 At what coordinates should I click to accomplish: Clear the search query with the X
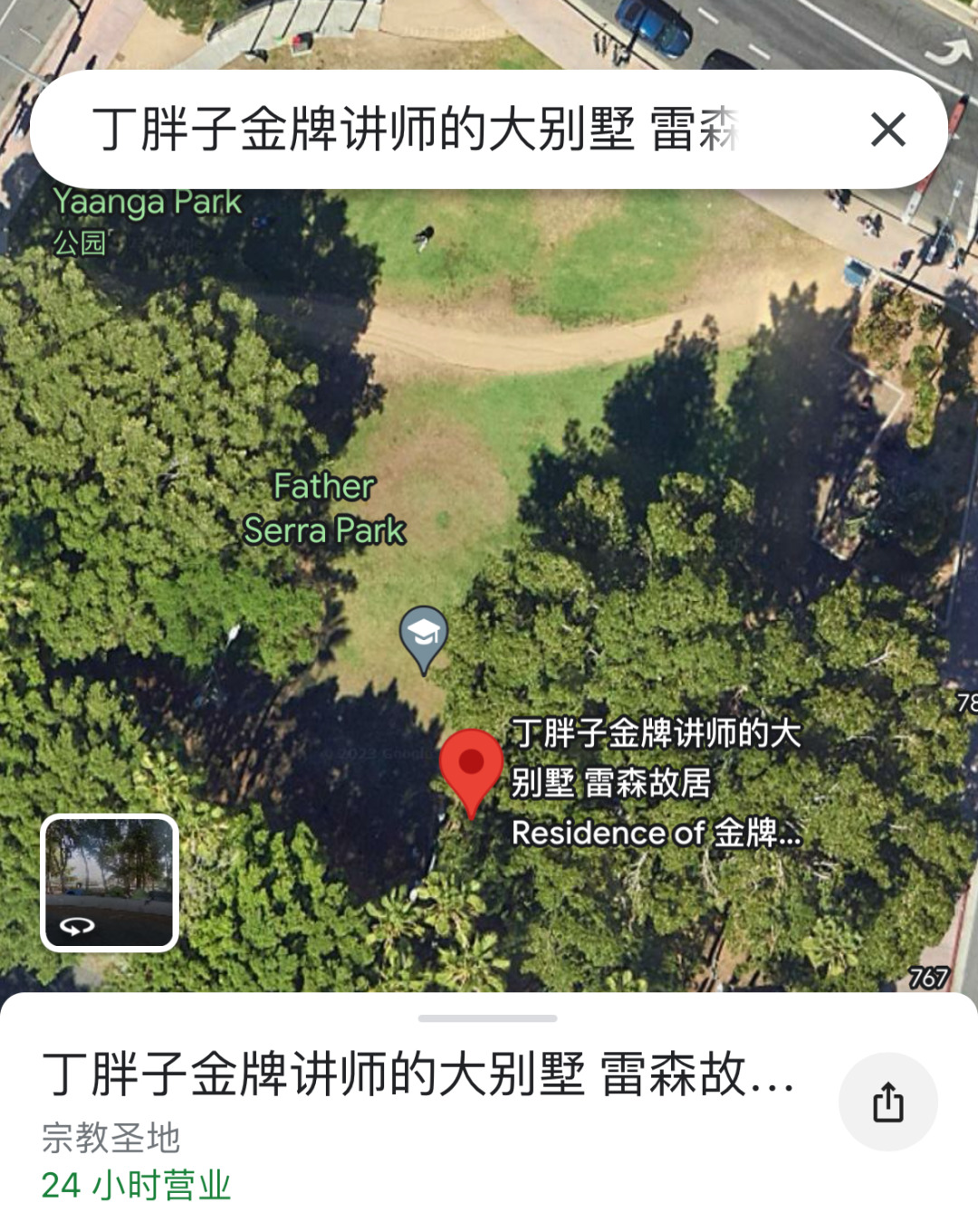coord(887,129)
